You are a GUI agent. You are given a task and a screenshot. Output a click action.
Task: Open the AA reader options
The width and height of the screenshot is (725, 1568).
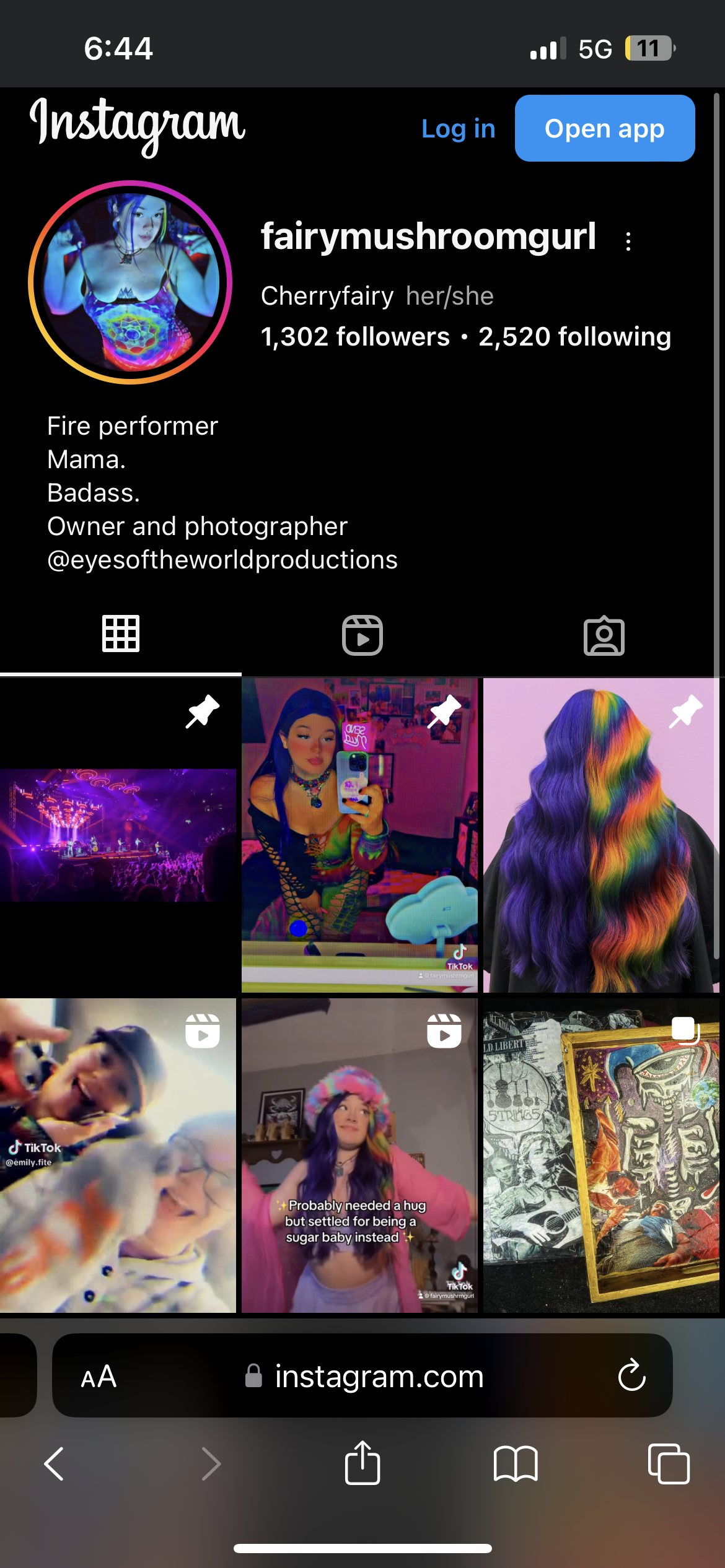click(x=99, y=1377)
